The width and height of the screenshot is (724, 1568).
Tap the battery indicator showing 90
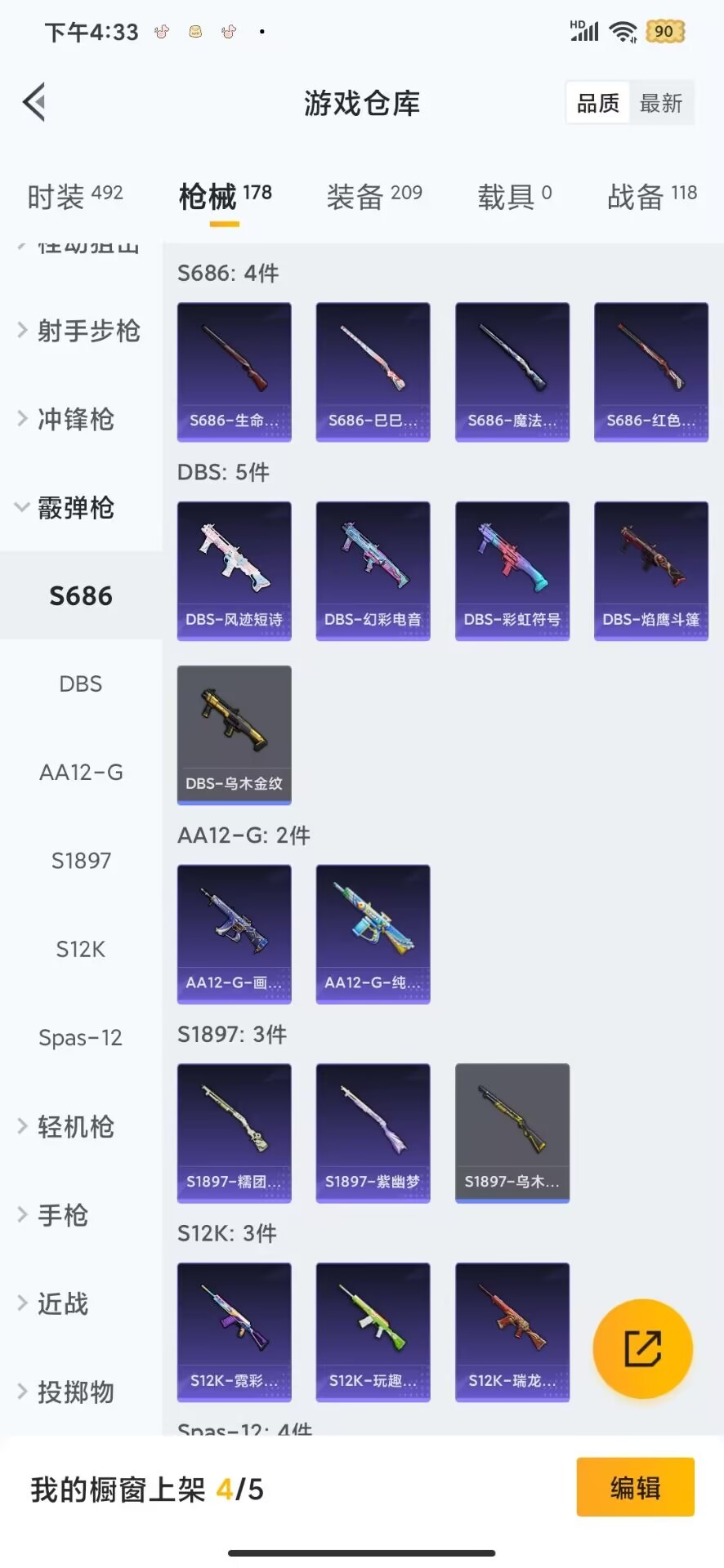click(x=664, y=31)
